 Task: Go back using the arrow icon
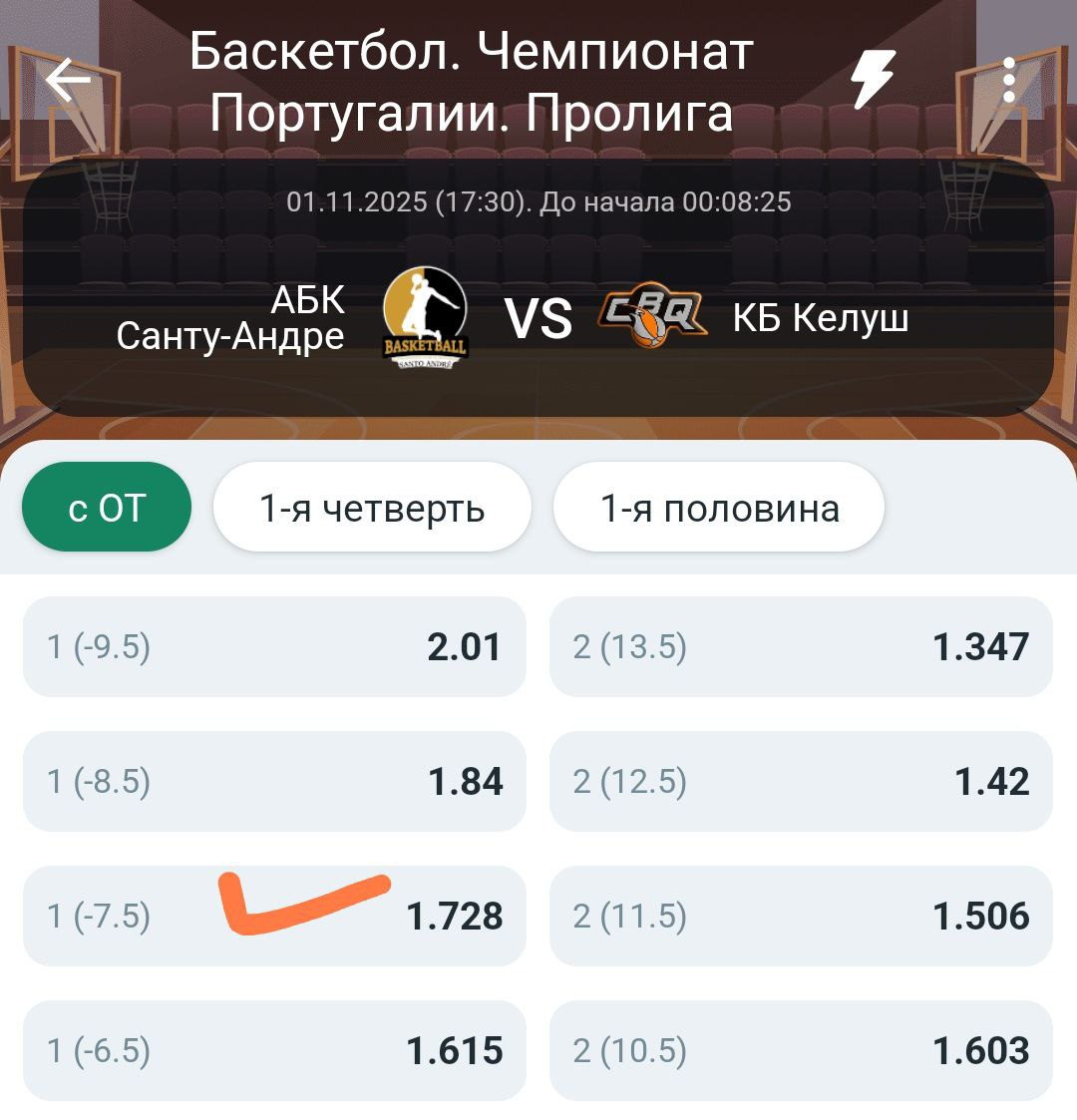coord(68,81)
